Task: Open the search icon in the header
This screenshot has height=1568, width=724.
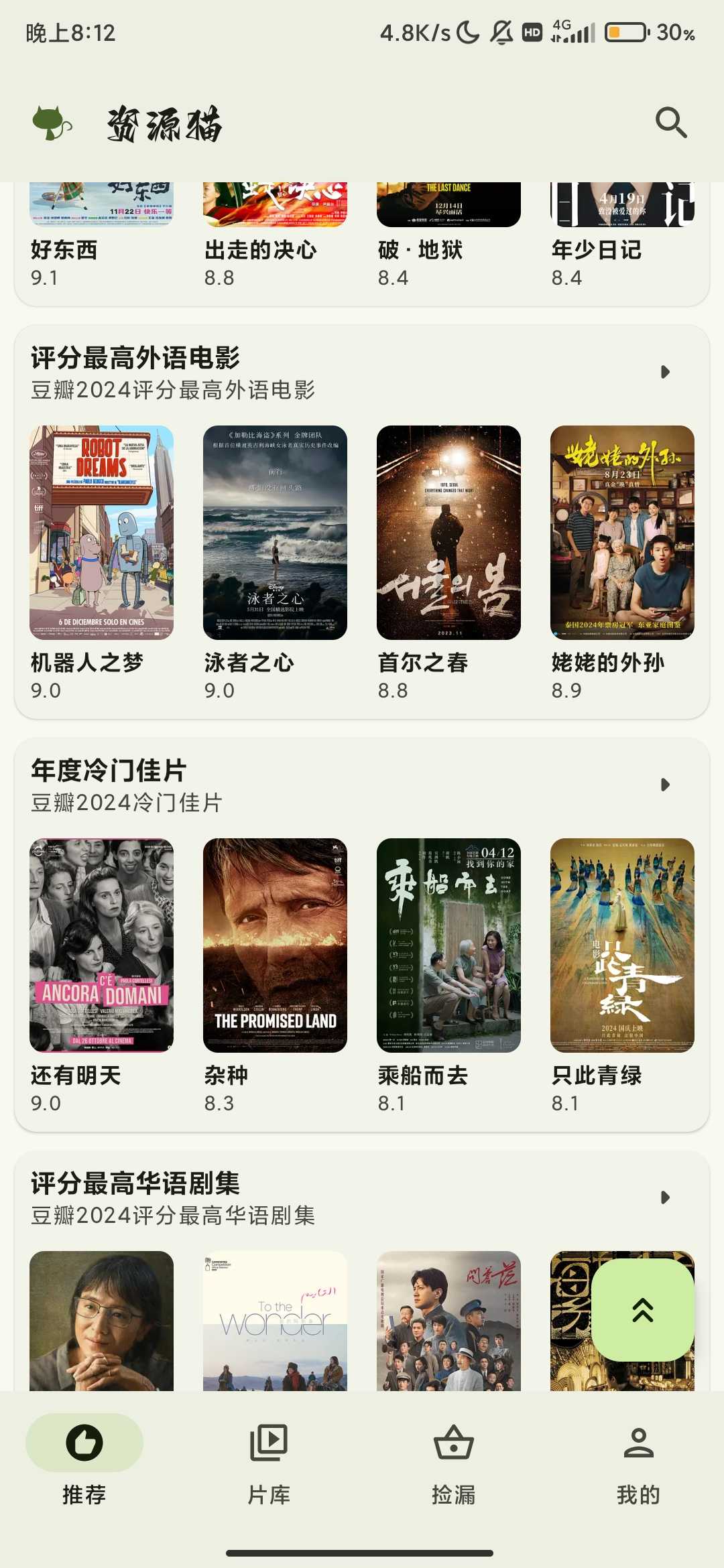Action: [671, 123]
